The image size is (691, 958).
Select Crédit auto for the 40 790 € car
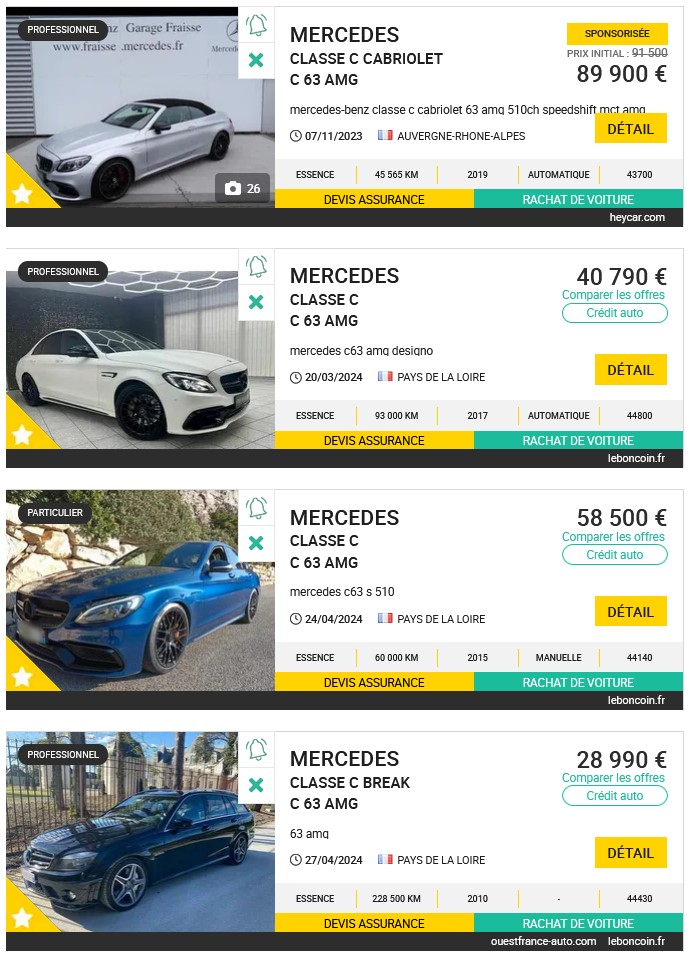tap(614, 313)
